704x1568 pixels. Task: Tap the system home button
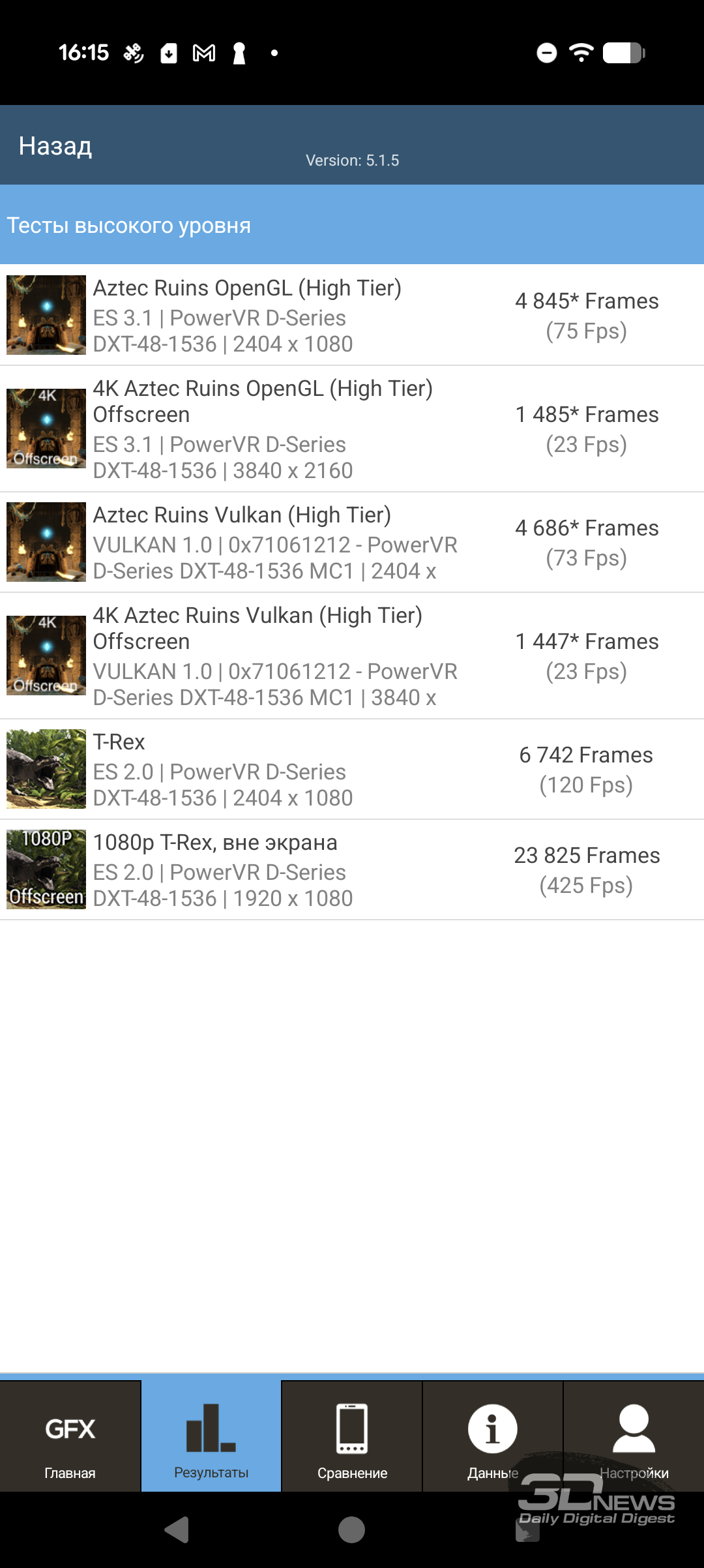[x=352, y=1530]
